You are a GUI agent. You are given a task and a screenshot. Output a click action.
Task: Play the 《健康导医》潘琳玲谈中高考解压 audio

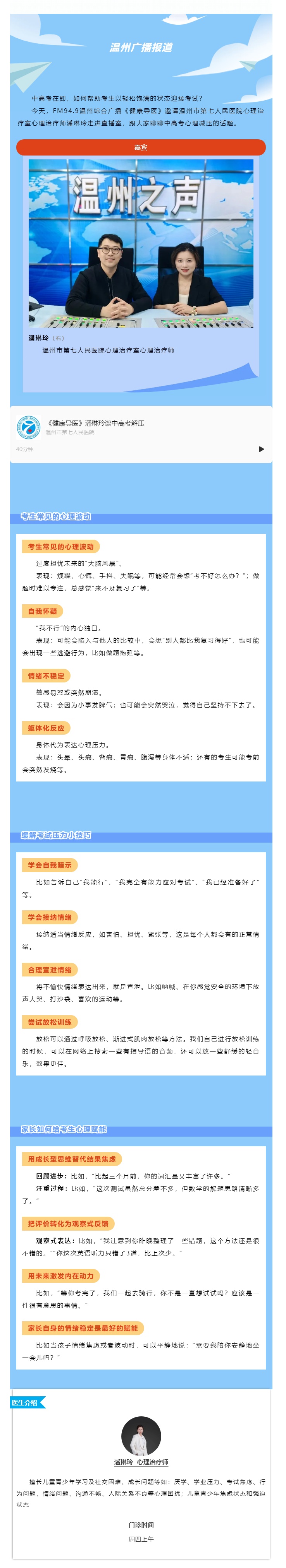(x=262, y=449)
